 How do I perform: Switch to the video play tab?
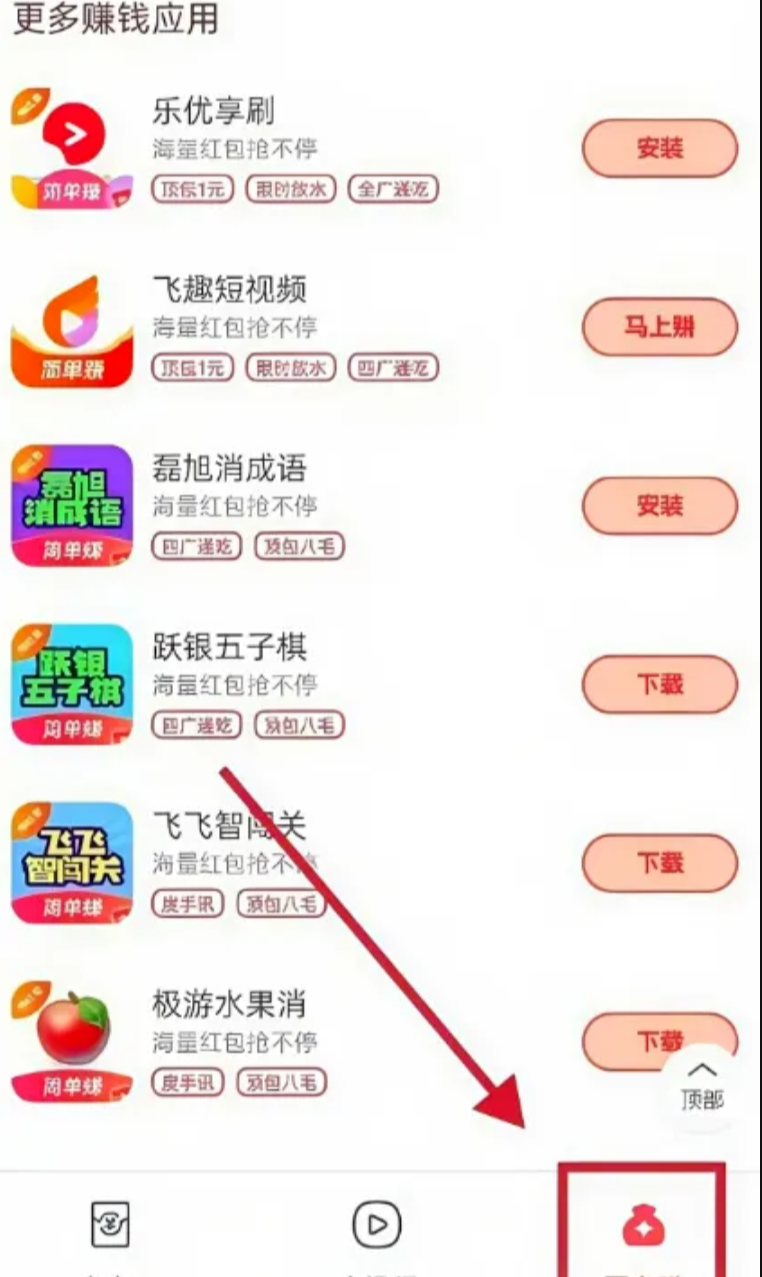coord(376,1225)
